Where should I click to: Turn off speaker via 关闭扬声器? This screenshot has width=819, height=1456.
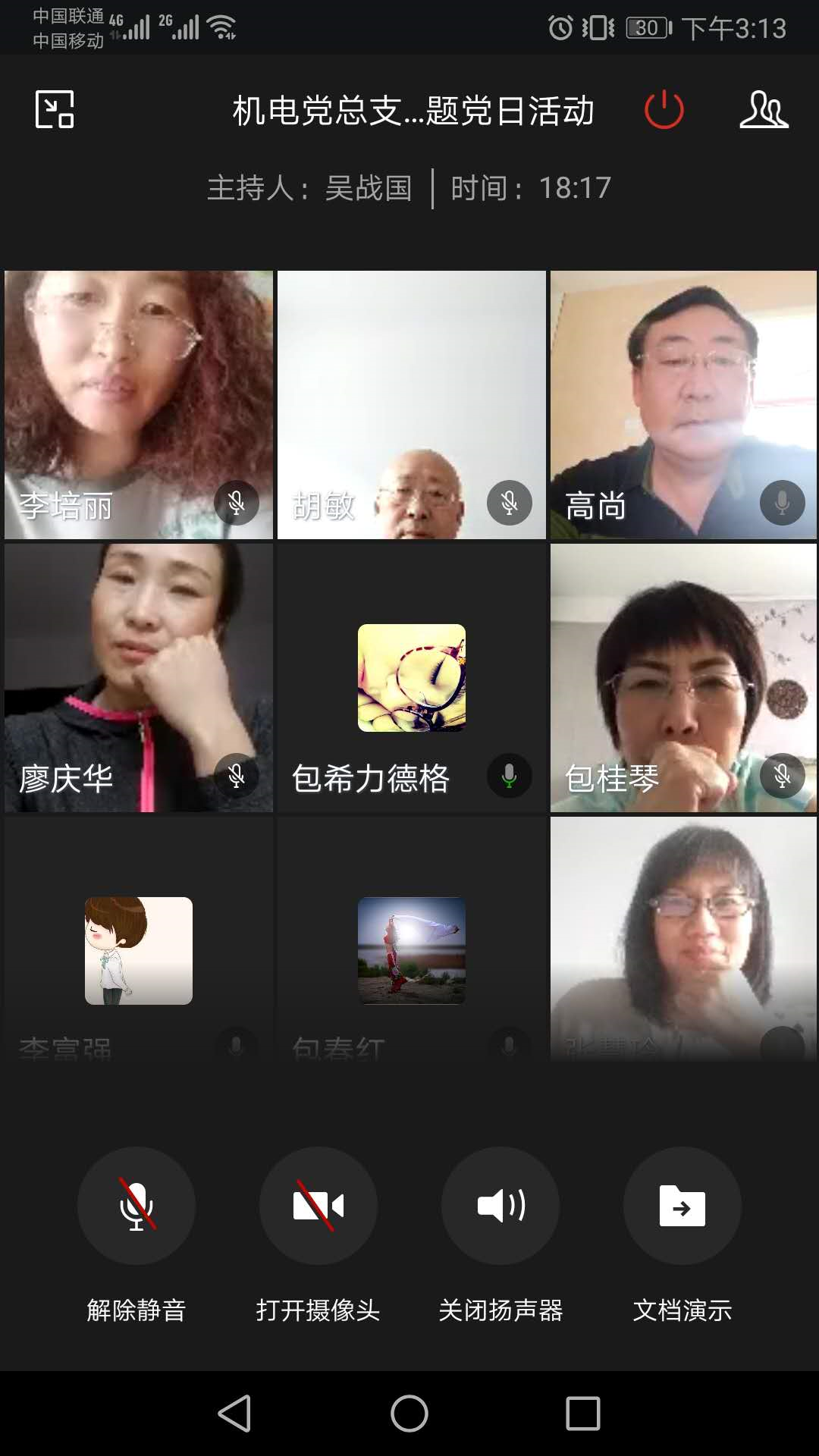[500, 1206]
